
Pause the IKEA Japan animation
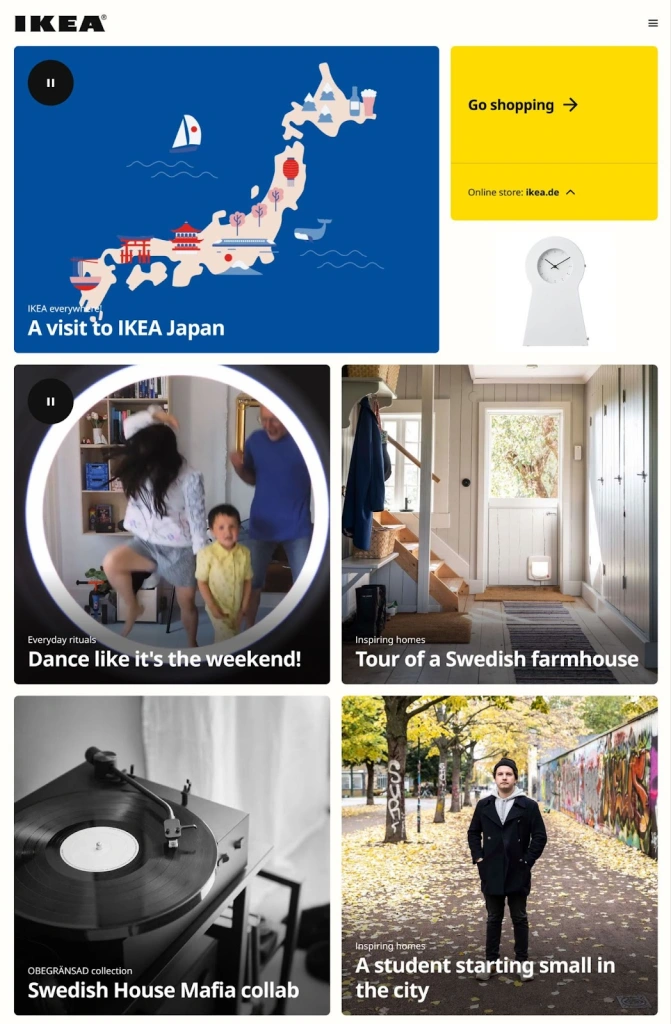[x=51, y=83]
